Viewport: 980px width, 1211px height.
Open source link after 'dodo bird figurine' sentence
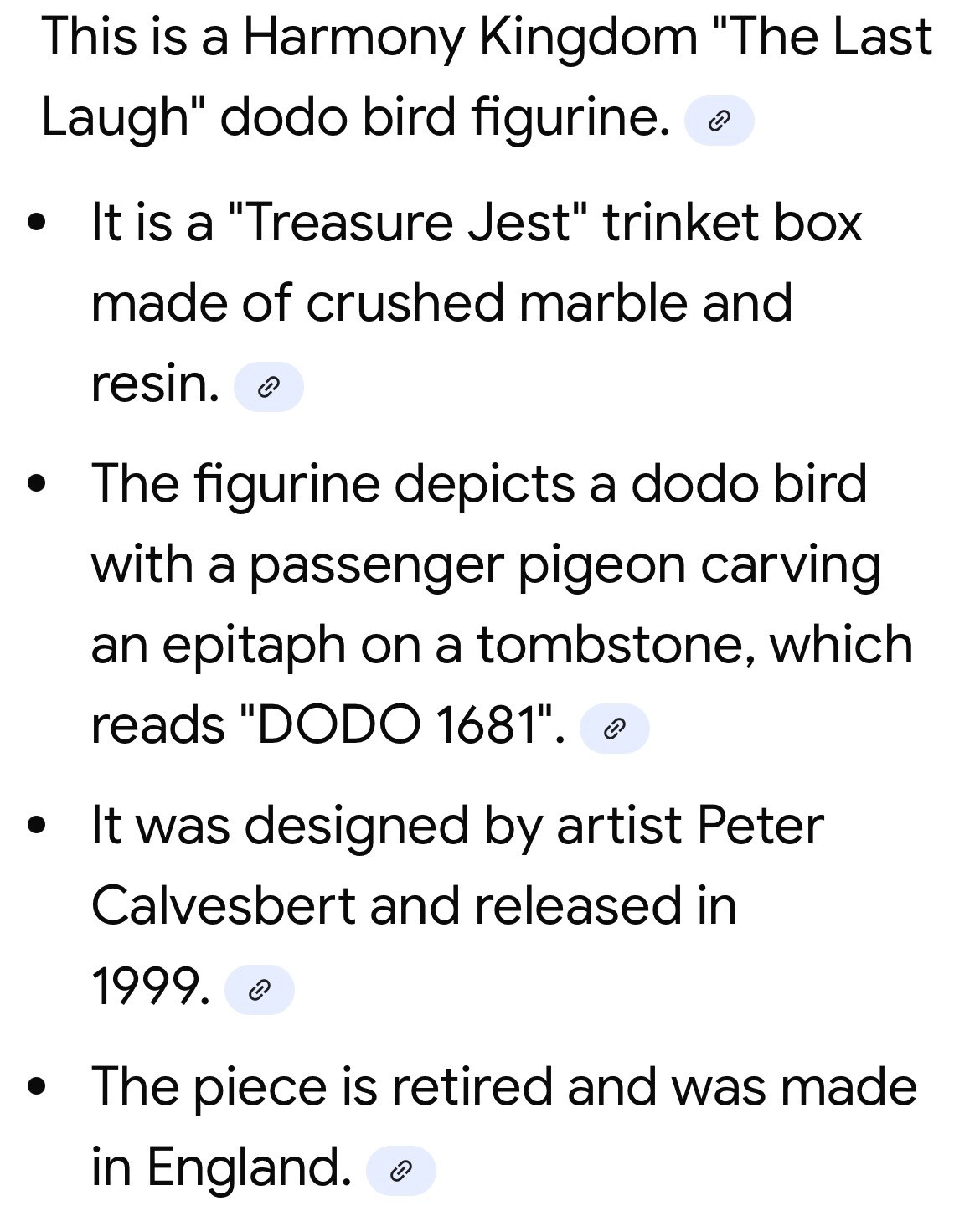click(719, 121)
